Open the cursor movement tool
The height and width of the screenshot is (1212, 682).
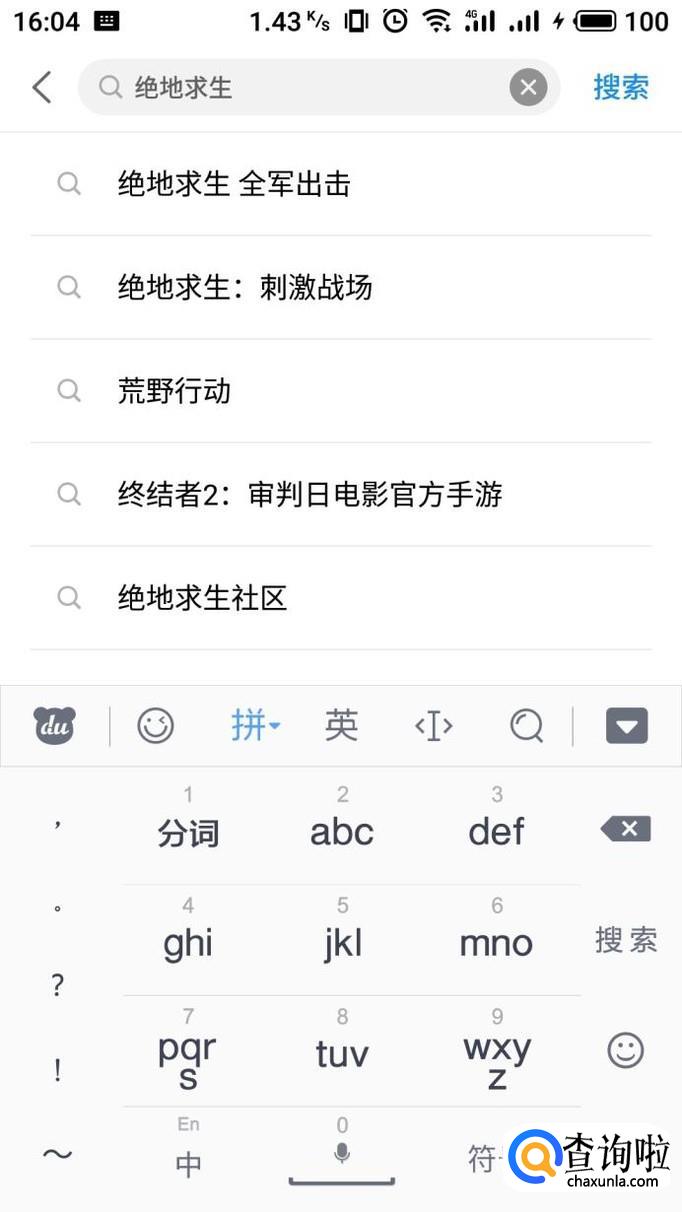[434, 726]
